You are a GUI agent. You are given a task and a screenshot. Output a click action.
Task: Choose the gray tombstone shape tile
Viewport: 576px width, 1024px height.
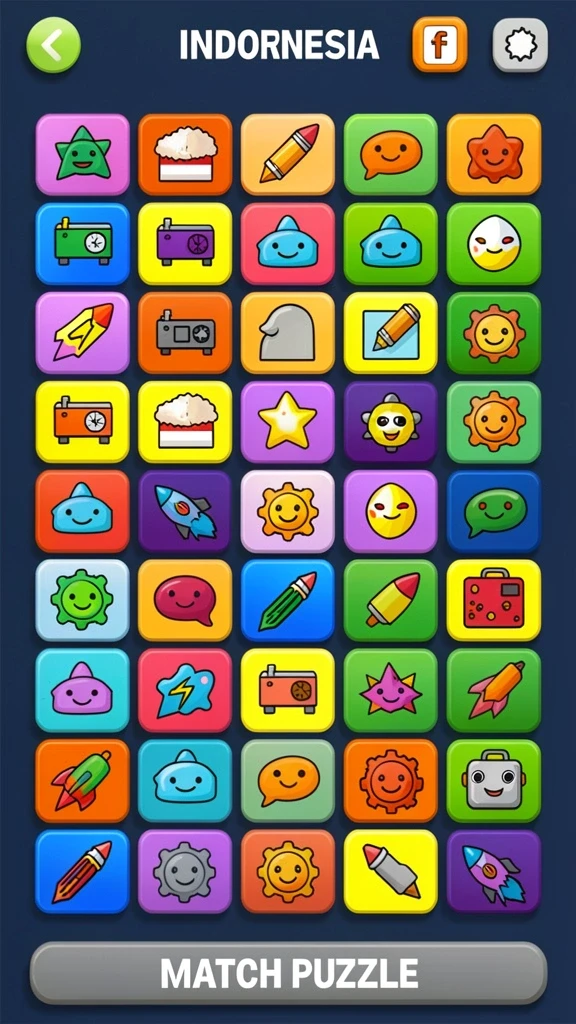click(287, 333)
